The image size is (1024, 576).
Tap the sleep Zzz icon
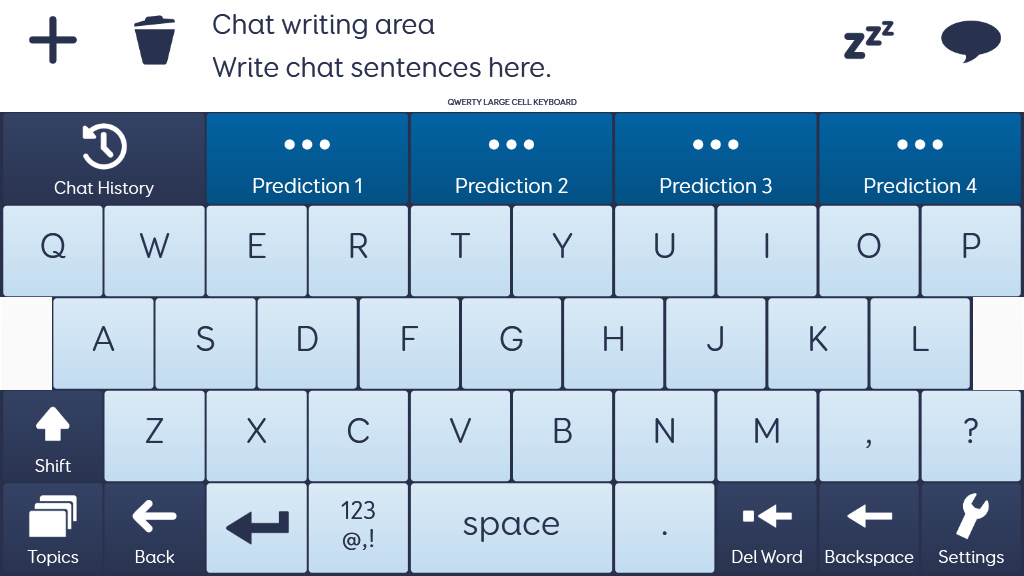coord(868,42)
